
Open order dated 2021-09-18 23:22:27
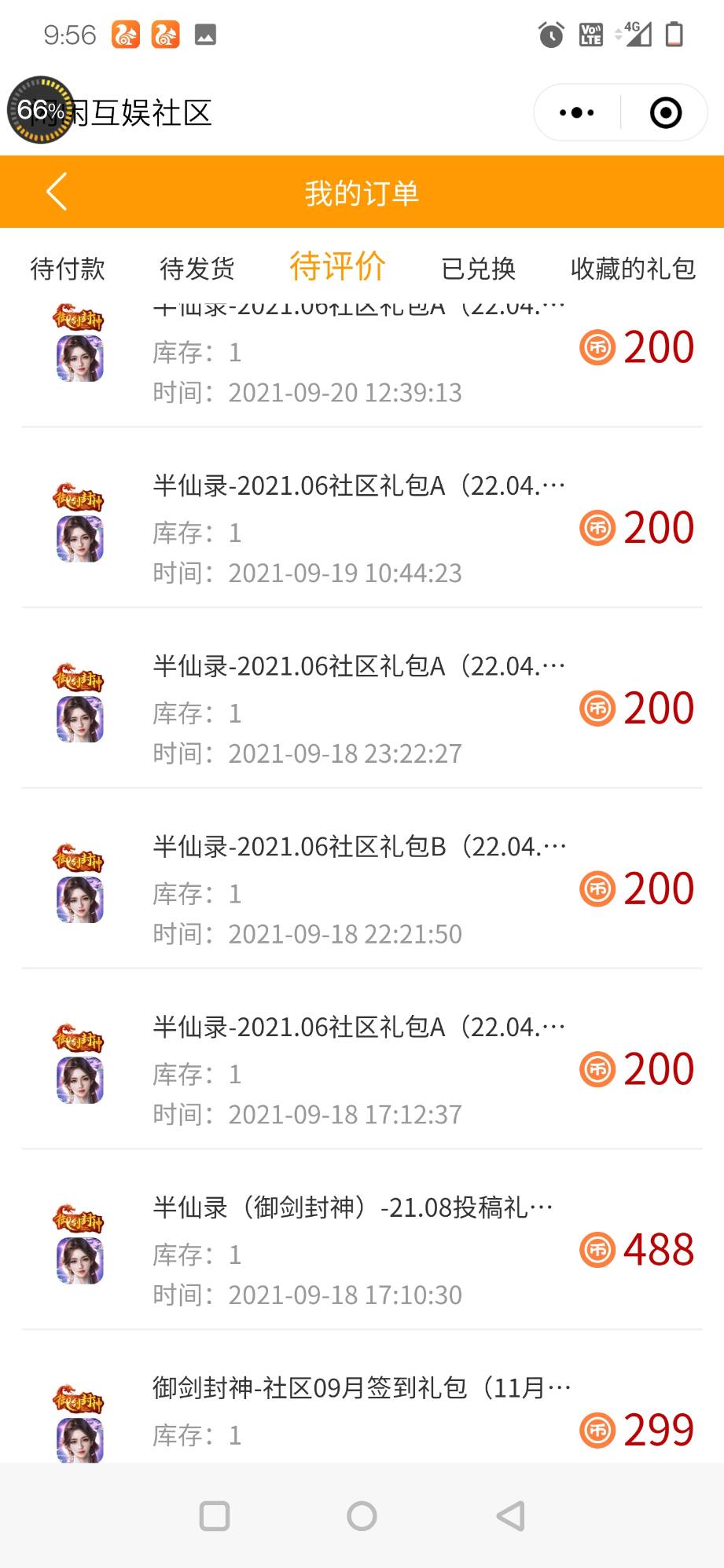pyautogui.click(x=362, y=709)
